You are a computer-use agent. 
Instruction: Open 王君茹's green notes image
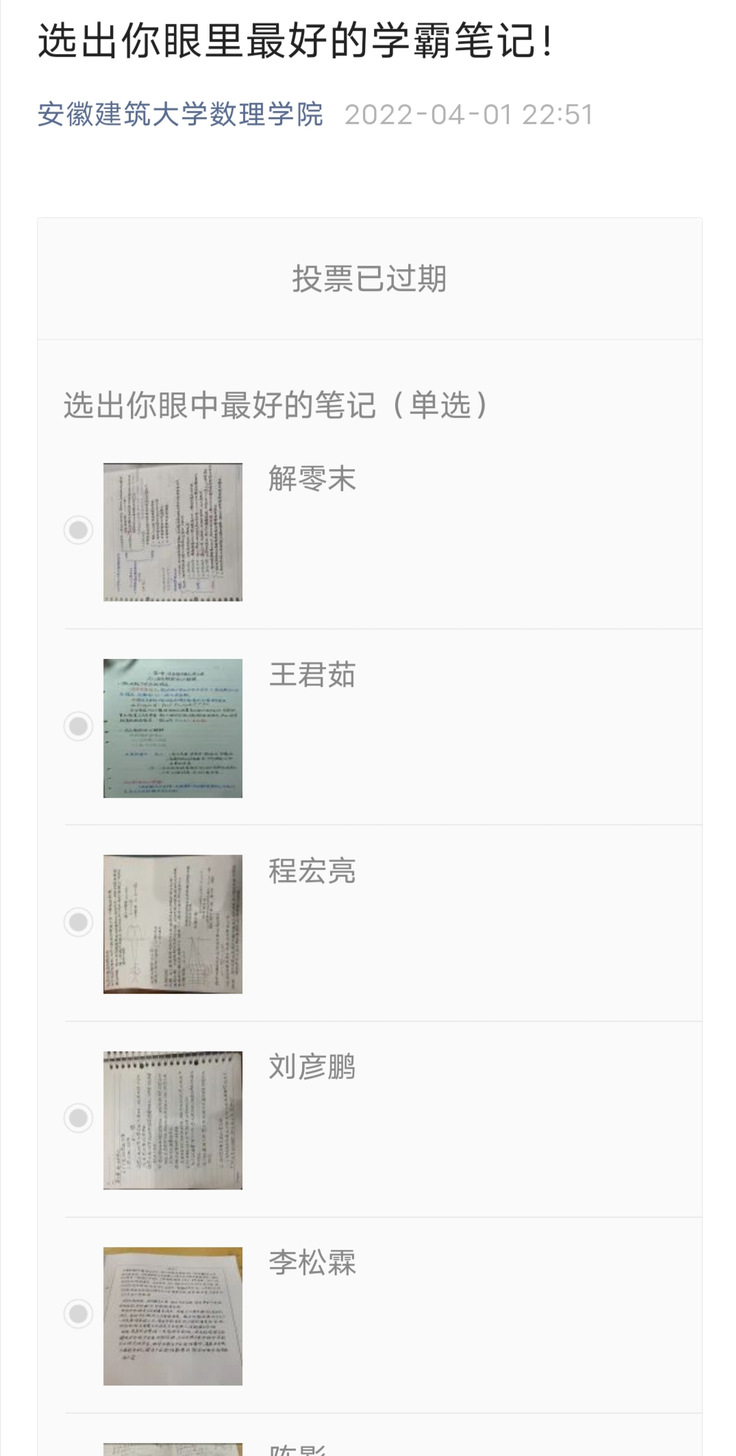[172, 728]
